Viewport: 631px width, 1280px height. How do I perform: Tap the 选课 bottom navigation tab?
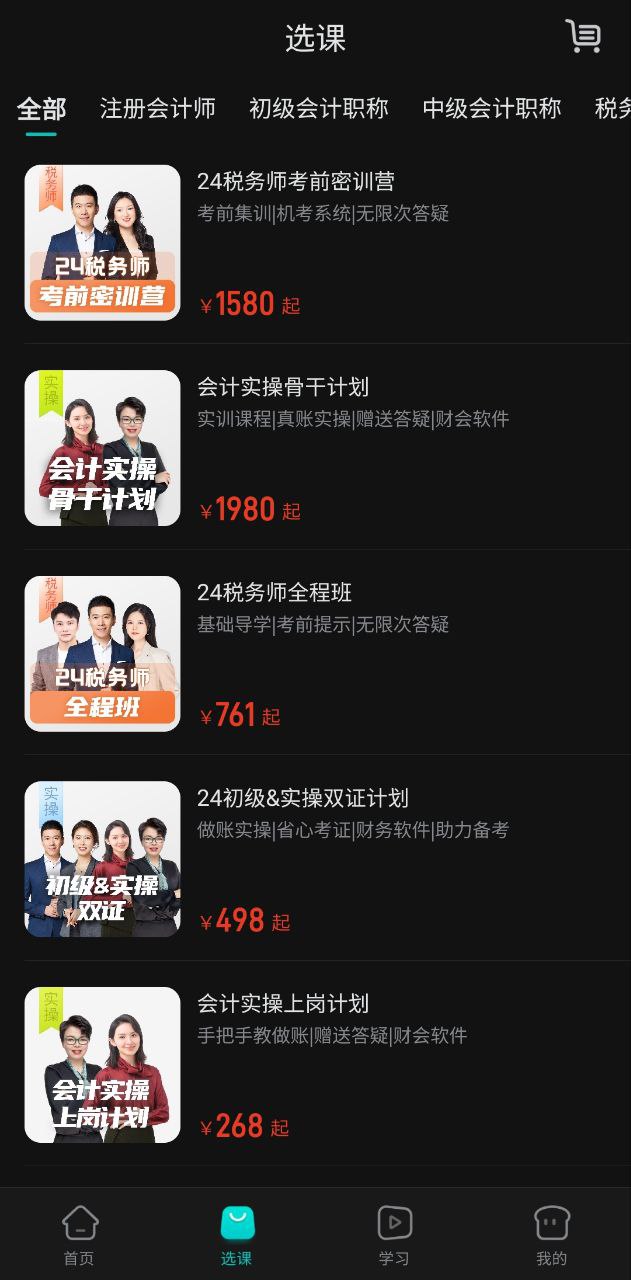point(237,1235)
